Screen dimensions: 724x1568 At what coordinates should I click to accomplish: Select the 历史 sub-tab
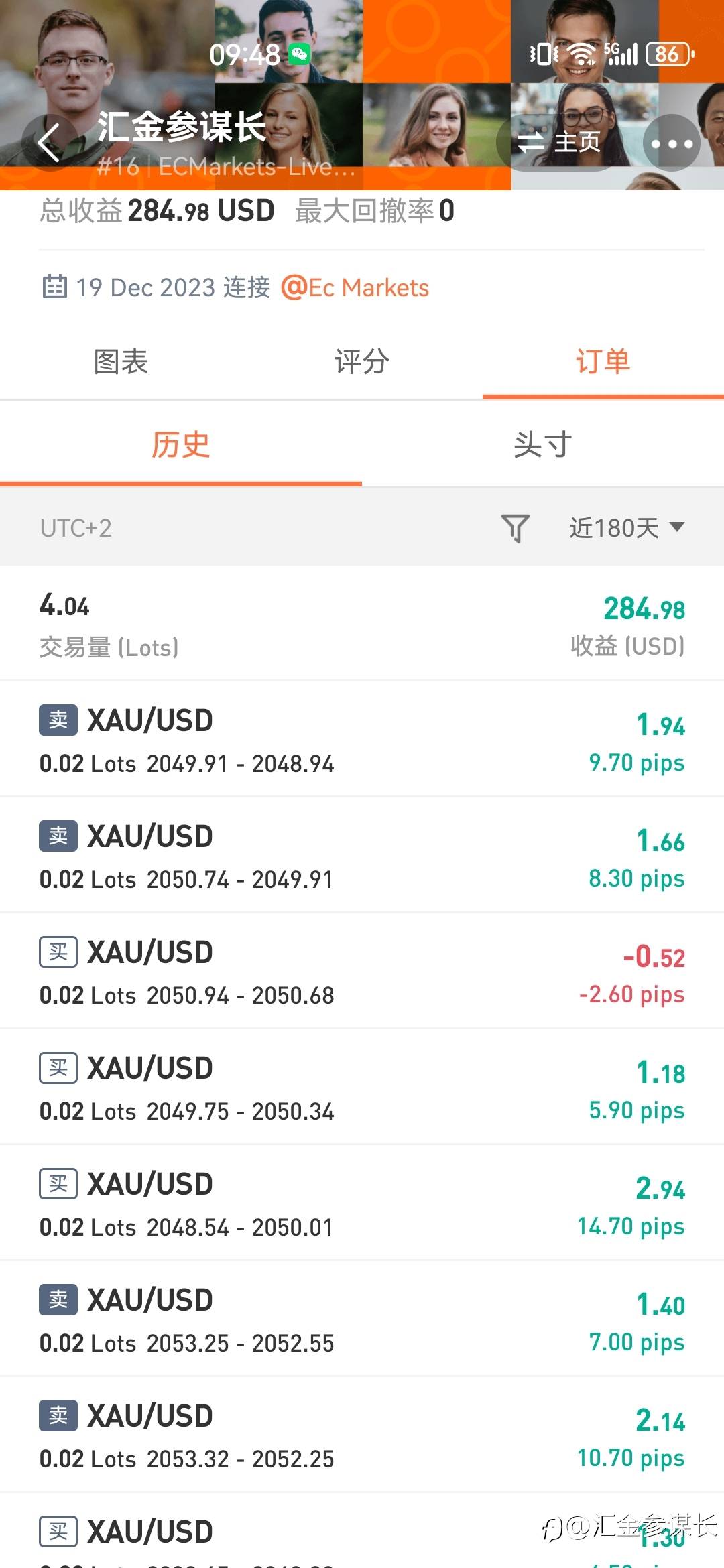click(181, 445)
